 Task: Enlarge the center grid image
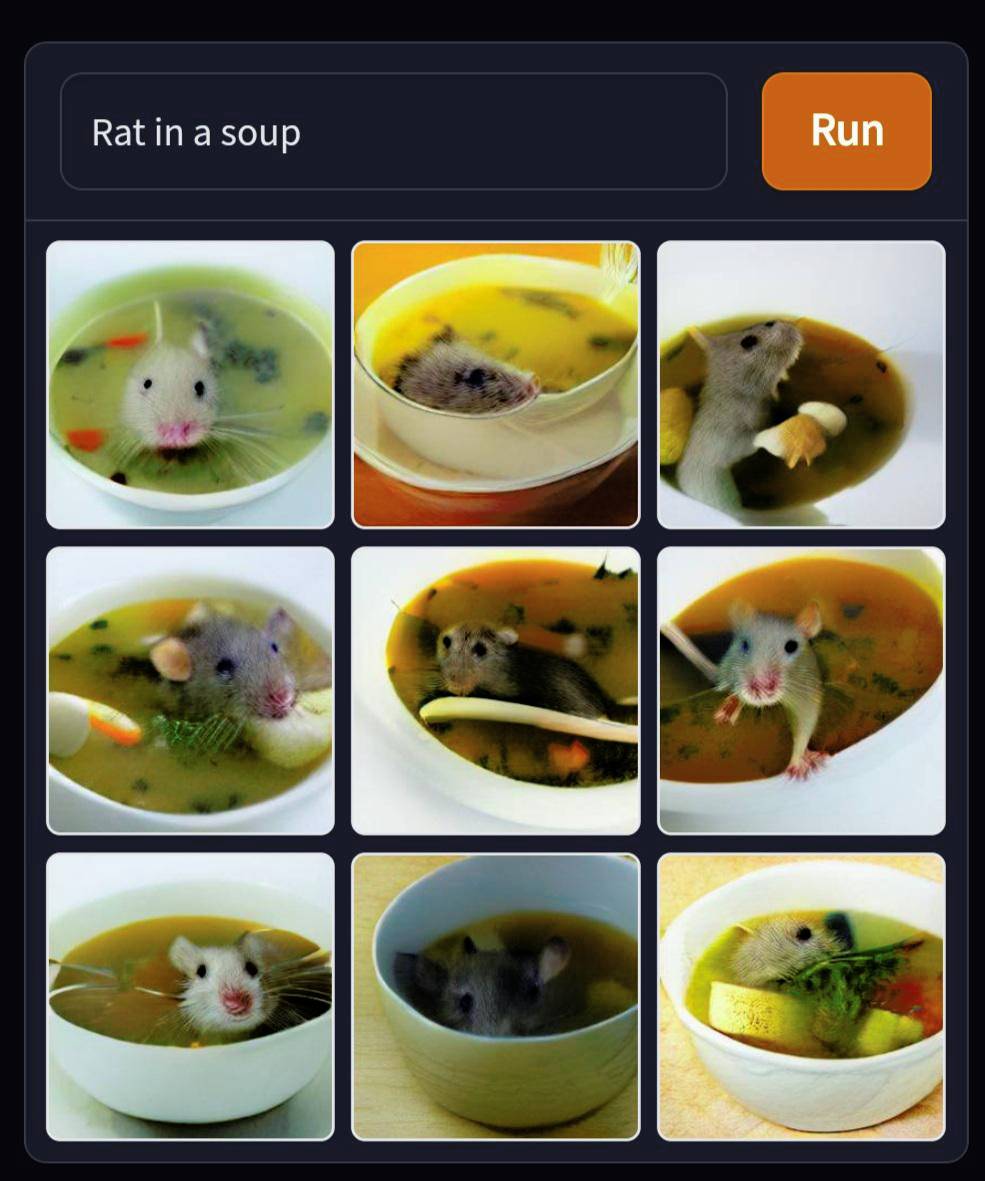(495, 689)
